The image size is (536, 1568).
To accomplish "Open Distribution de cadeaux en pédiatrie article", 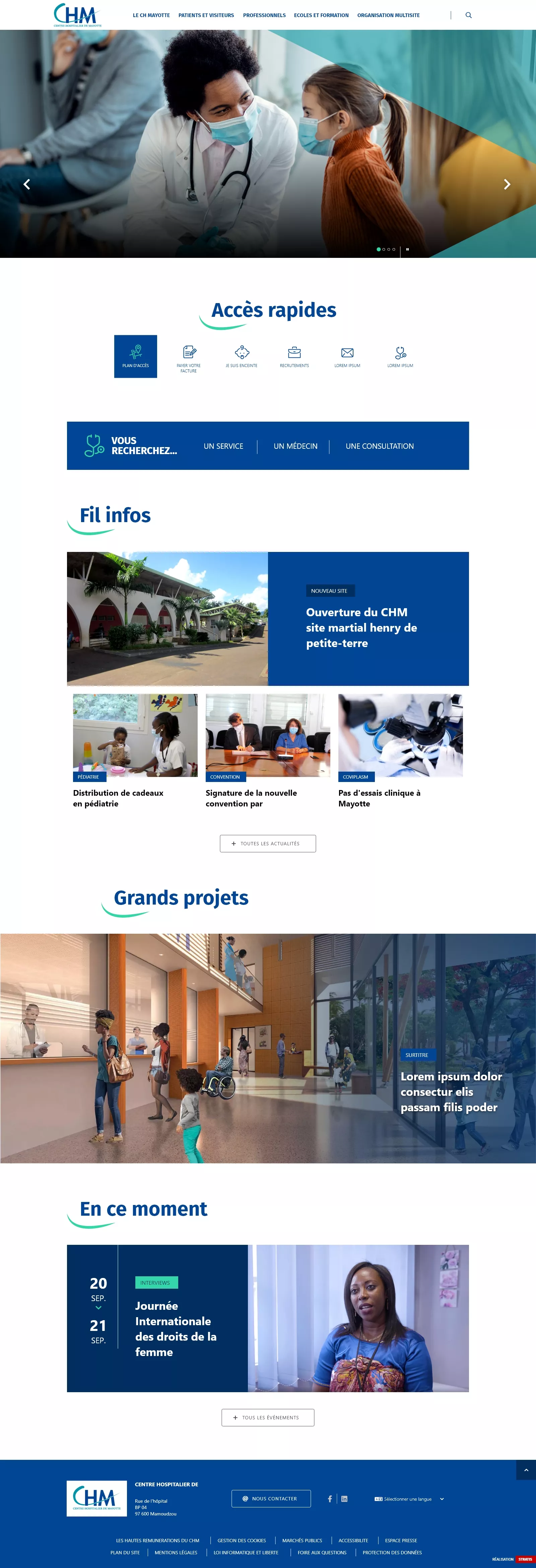I will coord(118,798).
